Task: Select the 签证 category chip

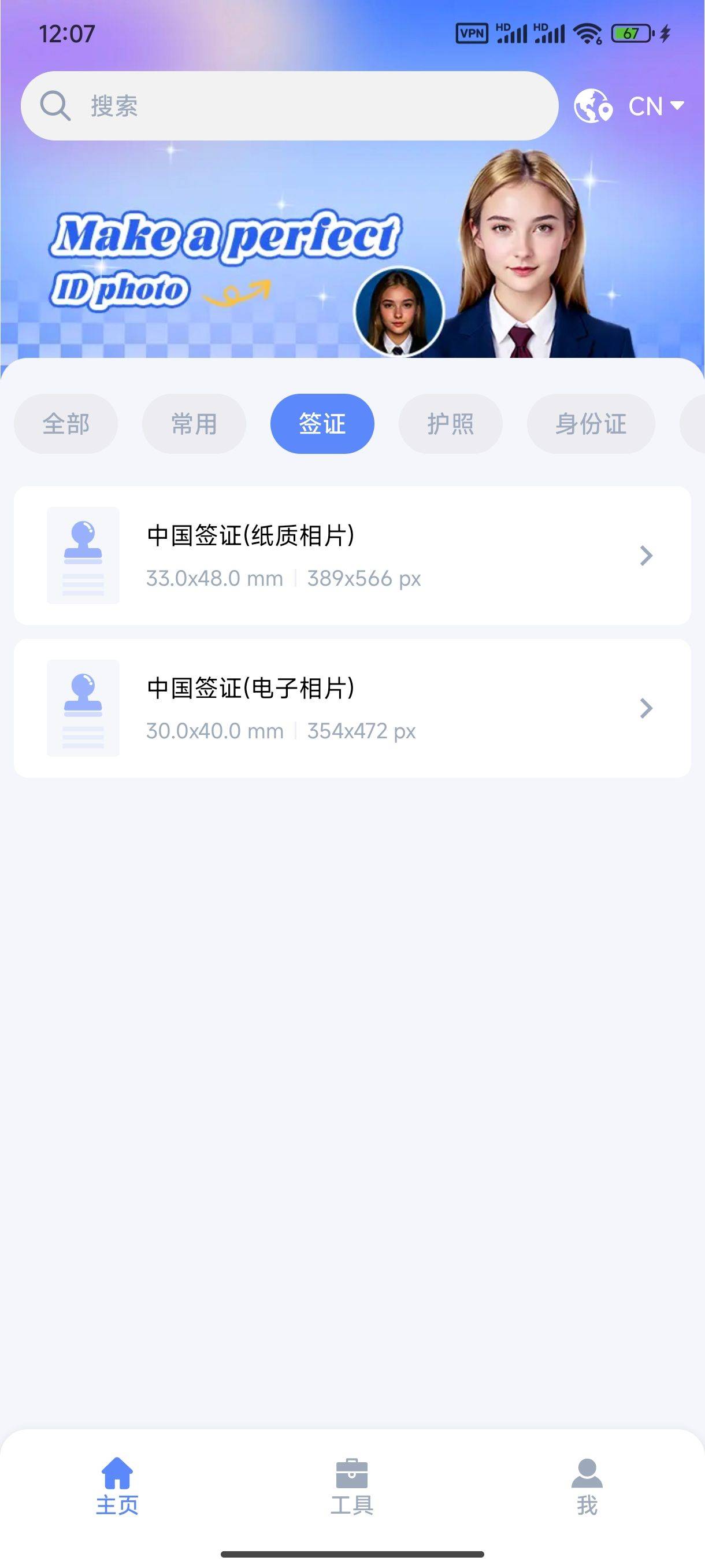Action: 322,424
